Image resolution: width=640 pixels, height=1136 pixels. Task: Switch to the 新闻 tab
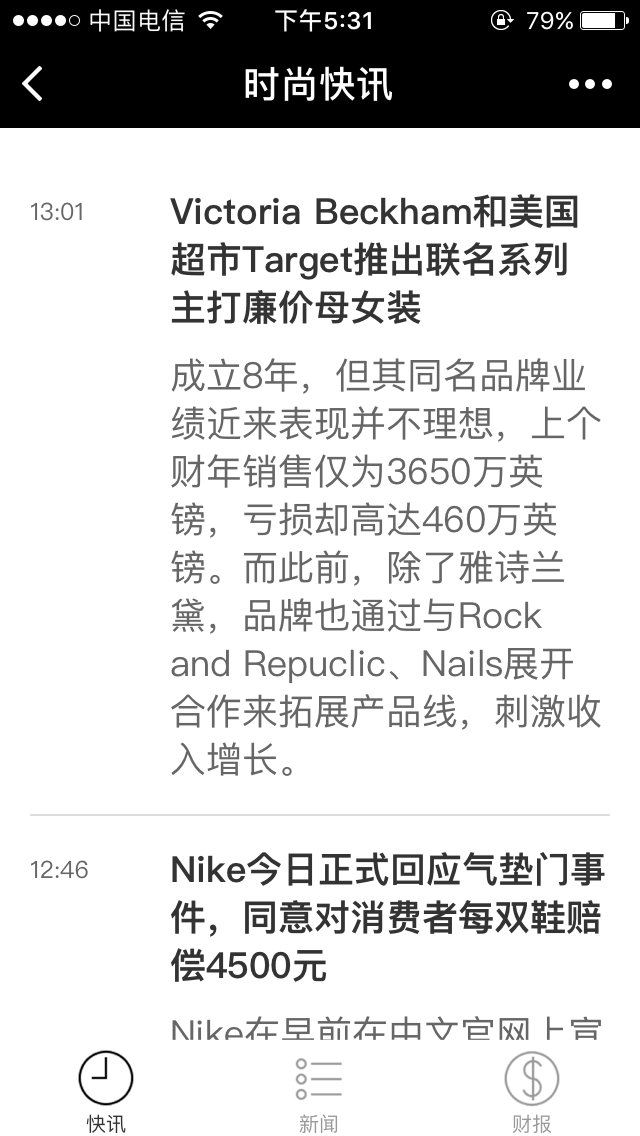(319, 1092)
